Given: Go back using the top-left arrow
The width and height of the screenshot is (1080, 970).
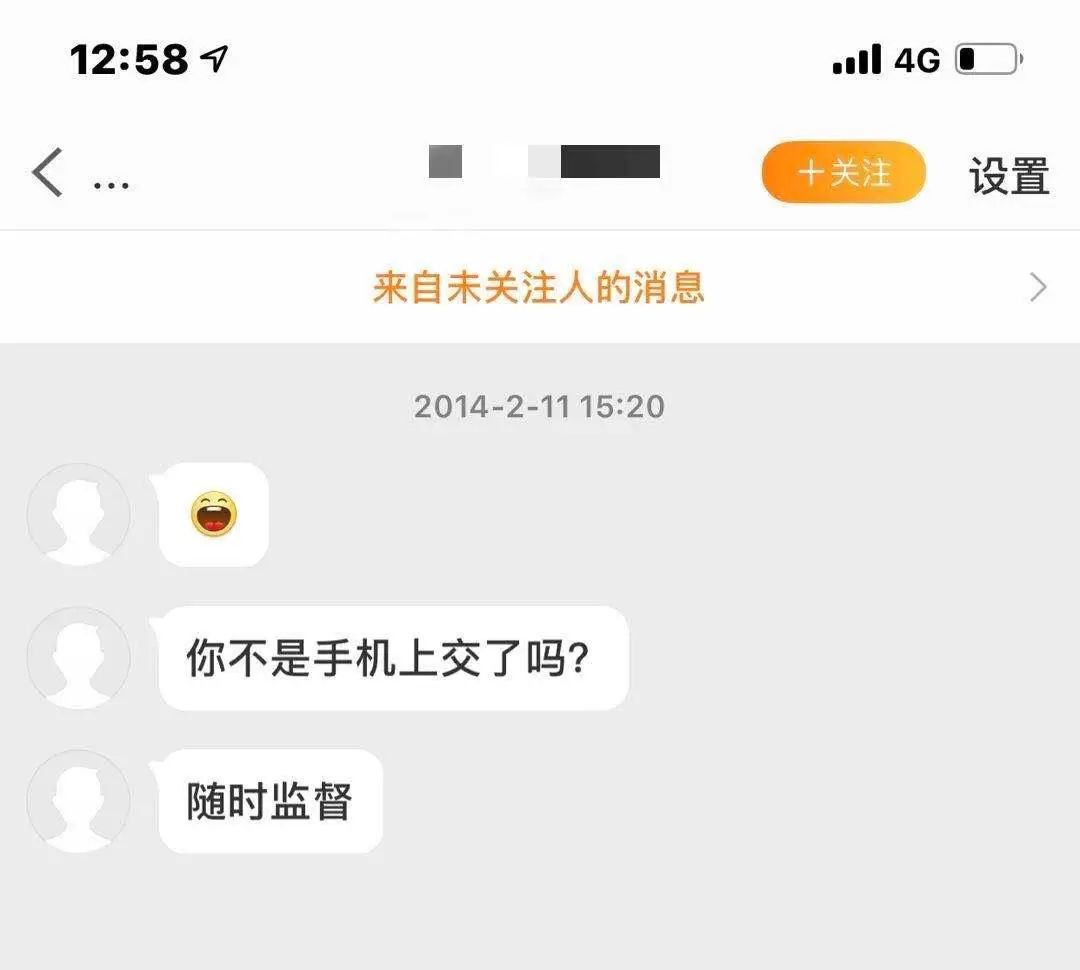Looking at the screenshot, I should pos(47,173).
